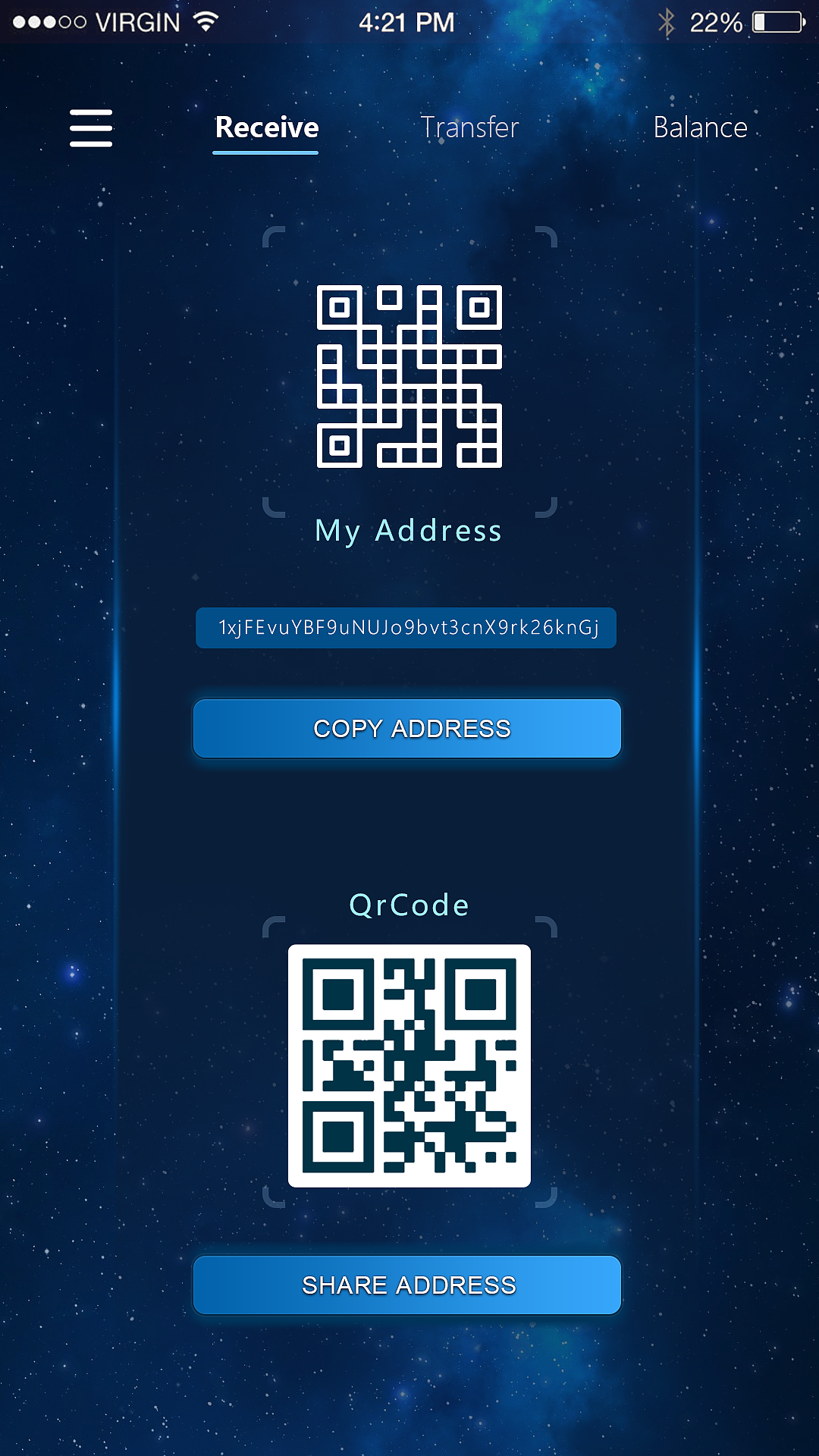Select the Receive tab
The width and height of the screenshot is (819, 1456).
pyautogui.click(x=266, y=127)
